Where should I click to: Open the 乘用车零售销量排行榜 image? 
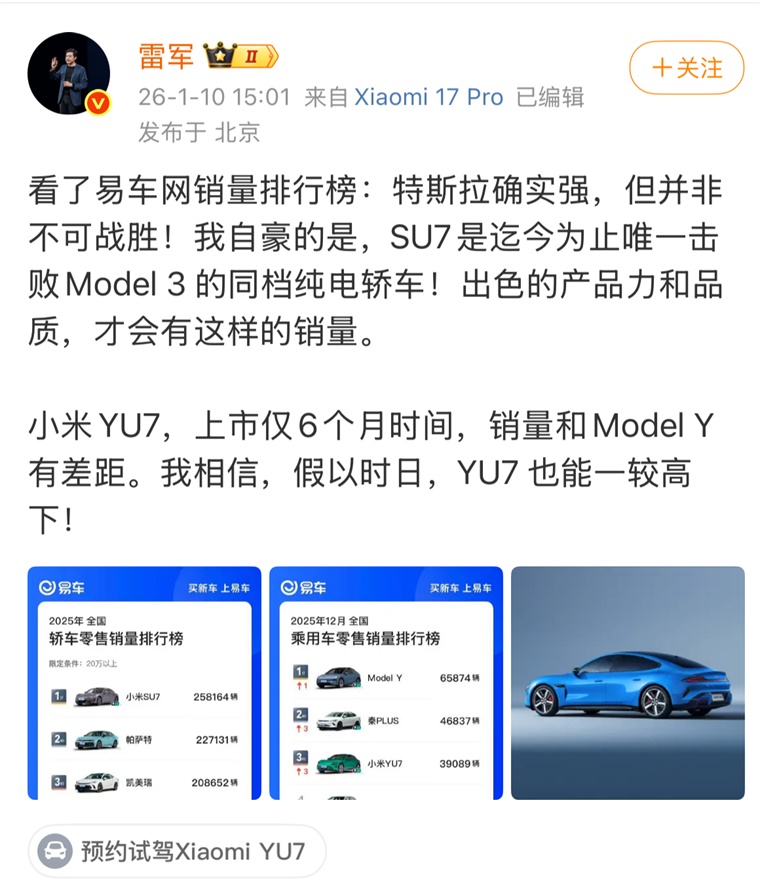pyautogui.click(x=386, y=683)
